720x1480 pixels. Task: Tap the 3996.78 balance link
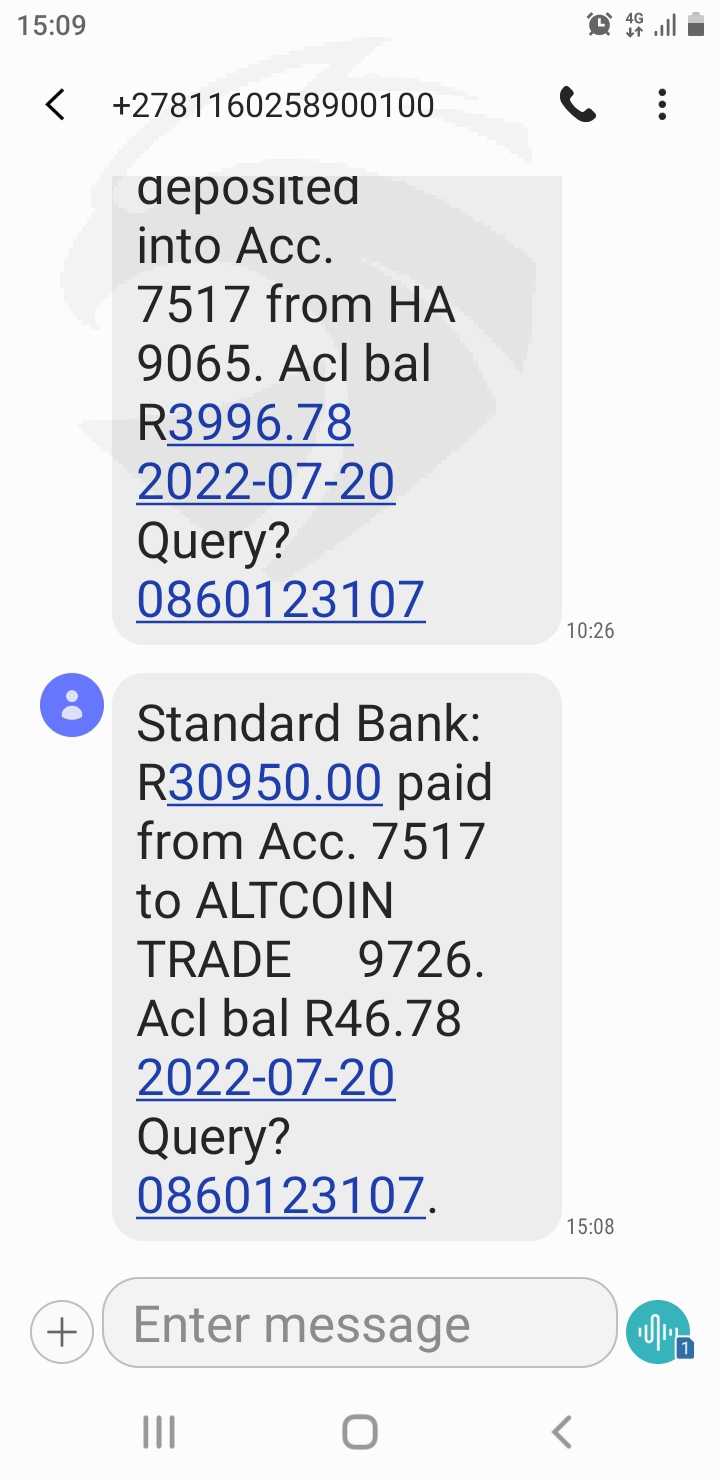tap(260, 424)
